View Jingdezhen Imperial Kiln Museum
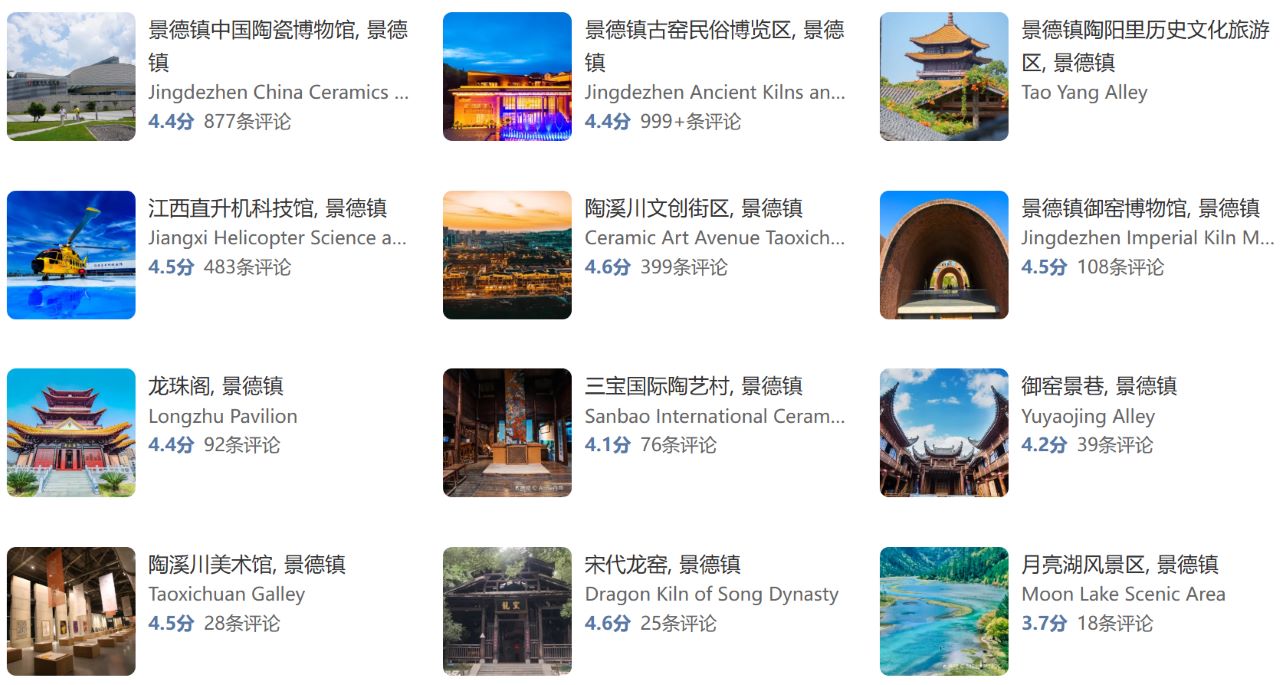Viewport: 1280px width, 685px height. [1140, 209]
